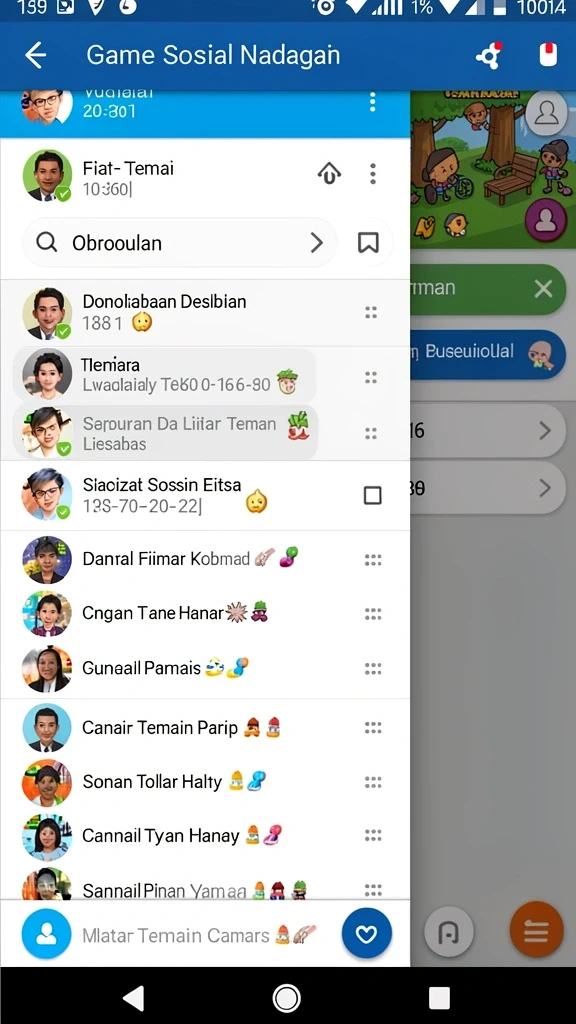
Task: Go back using the app bar arrow
Action: coord(35,56)
